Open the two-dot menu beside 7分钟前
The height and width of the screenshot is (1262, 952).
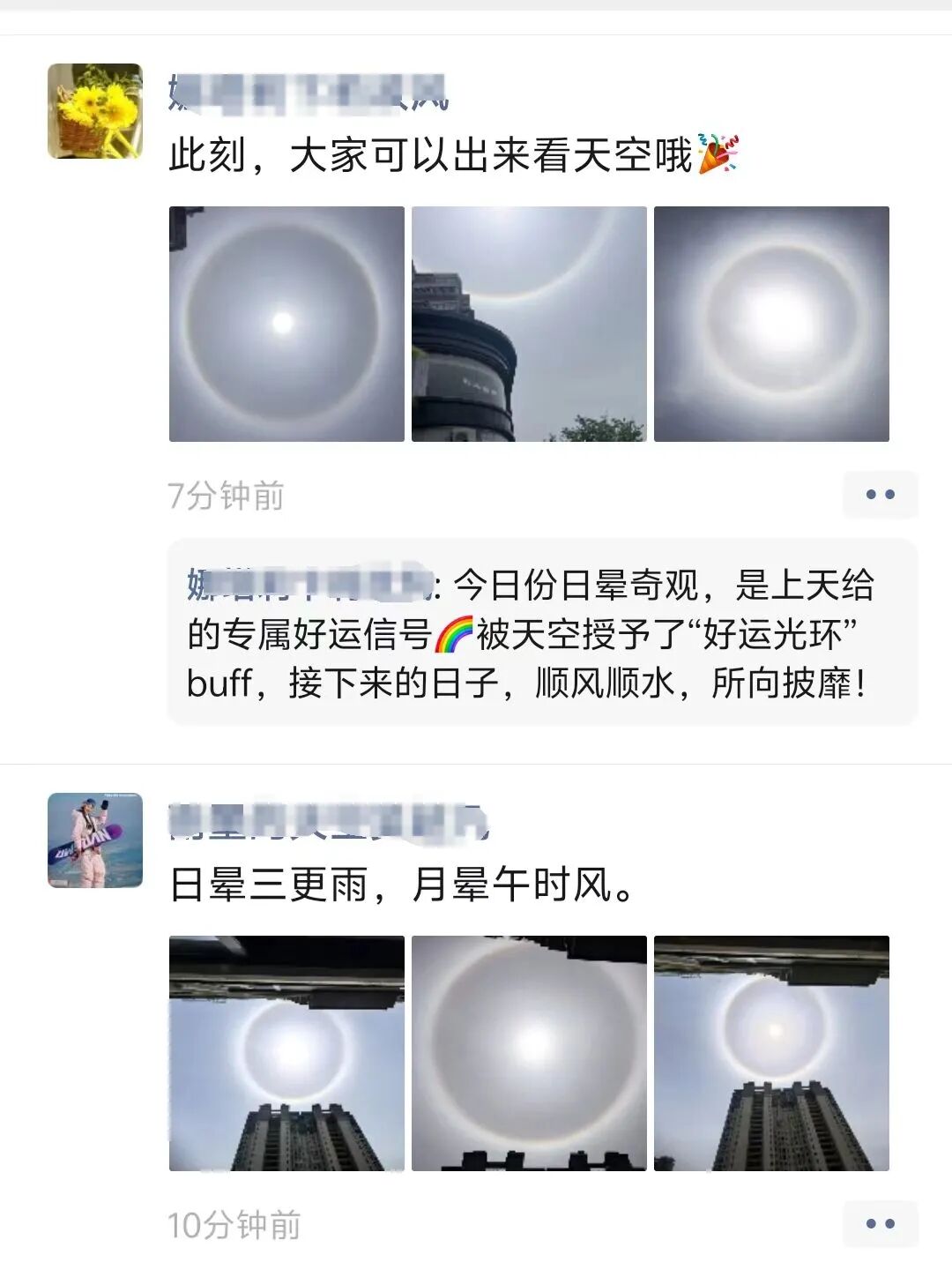(x=880, y=495)
